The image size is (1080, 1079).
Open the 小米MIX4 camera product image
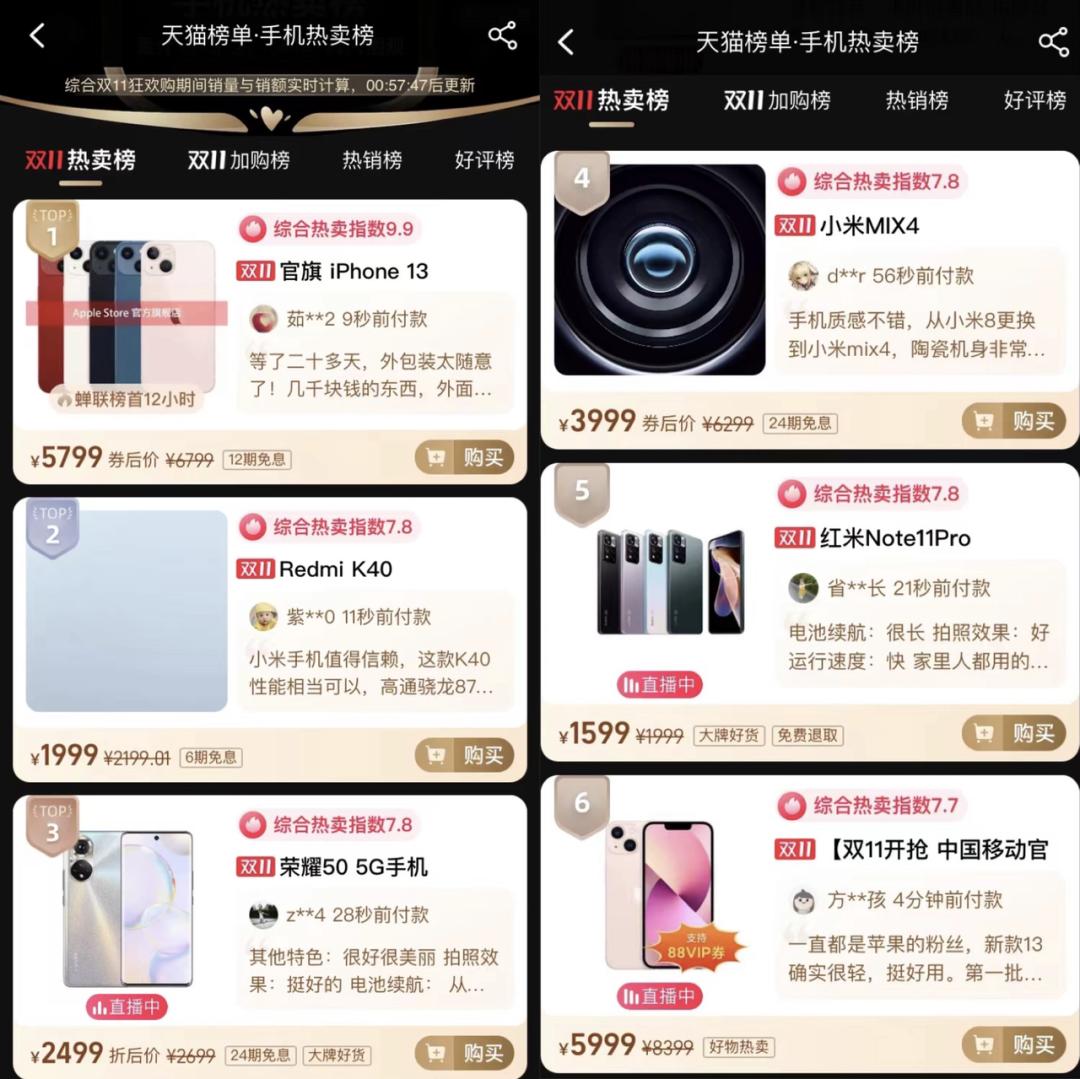[660, 270]
